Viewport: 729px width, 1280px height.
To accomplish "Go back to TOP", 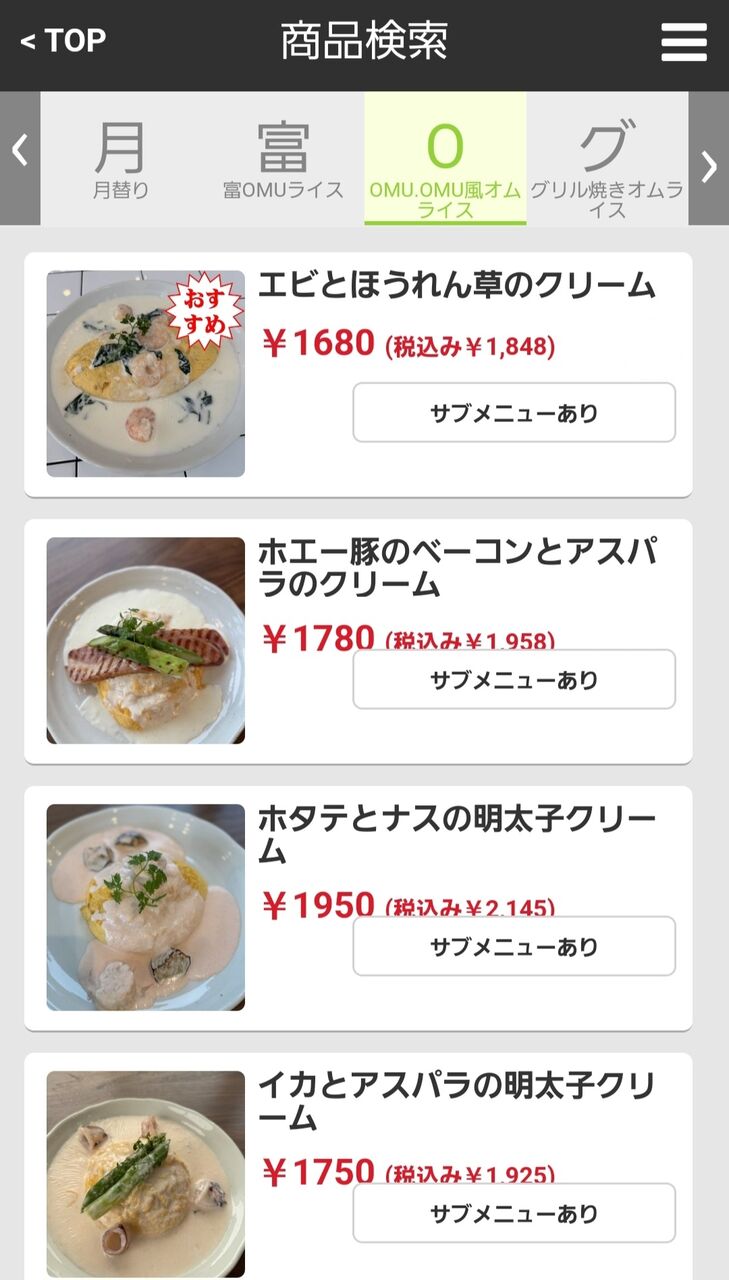I will coord(63,41).
